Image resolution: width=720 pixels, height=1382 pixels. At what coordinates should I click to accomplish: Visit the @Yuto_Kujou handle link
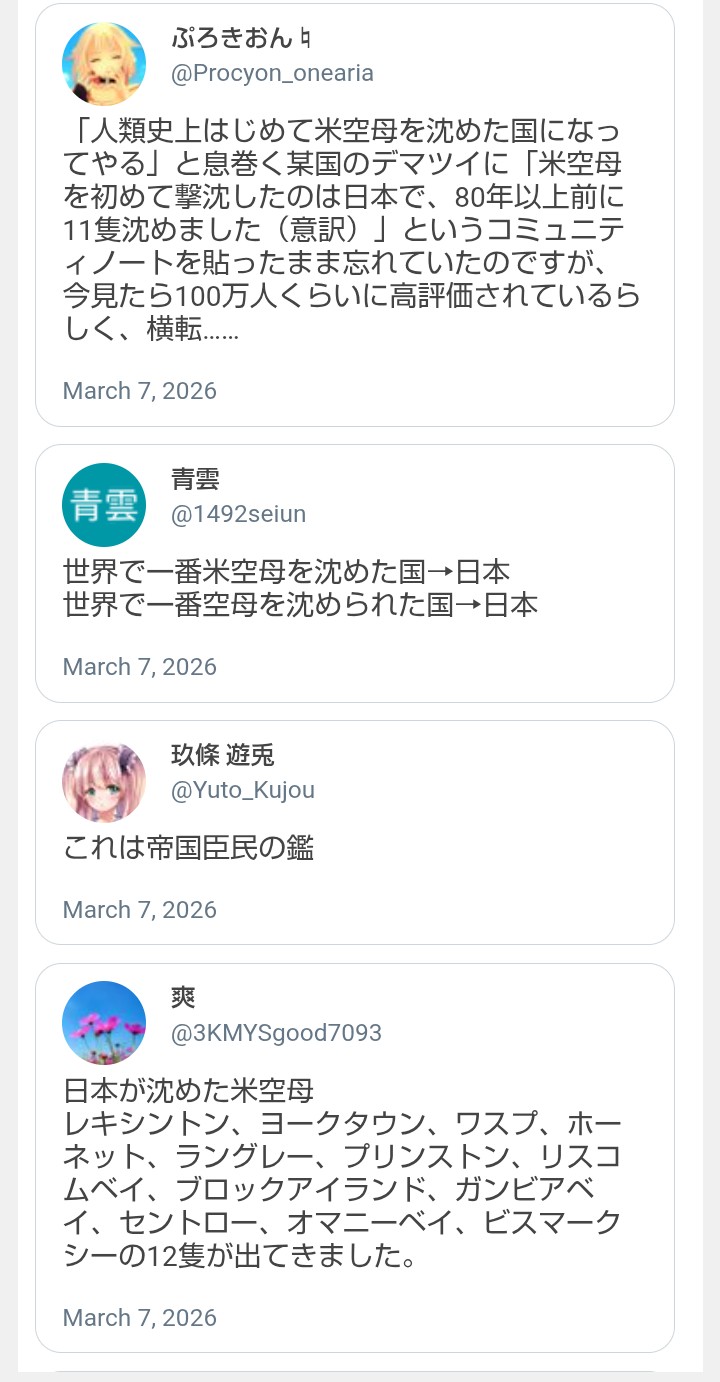tap(242, 790)
